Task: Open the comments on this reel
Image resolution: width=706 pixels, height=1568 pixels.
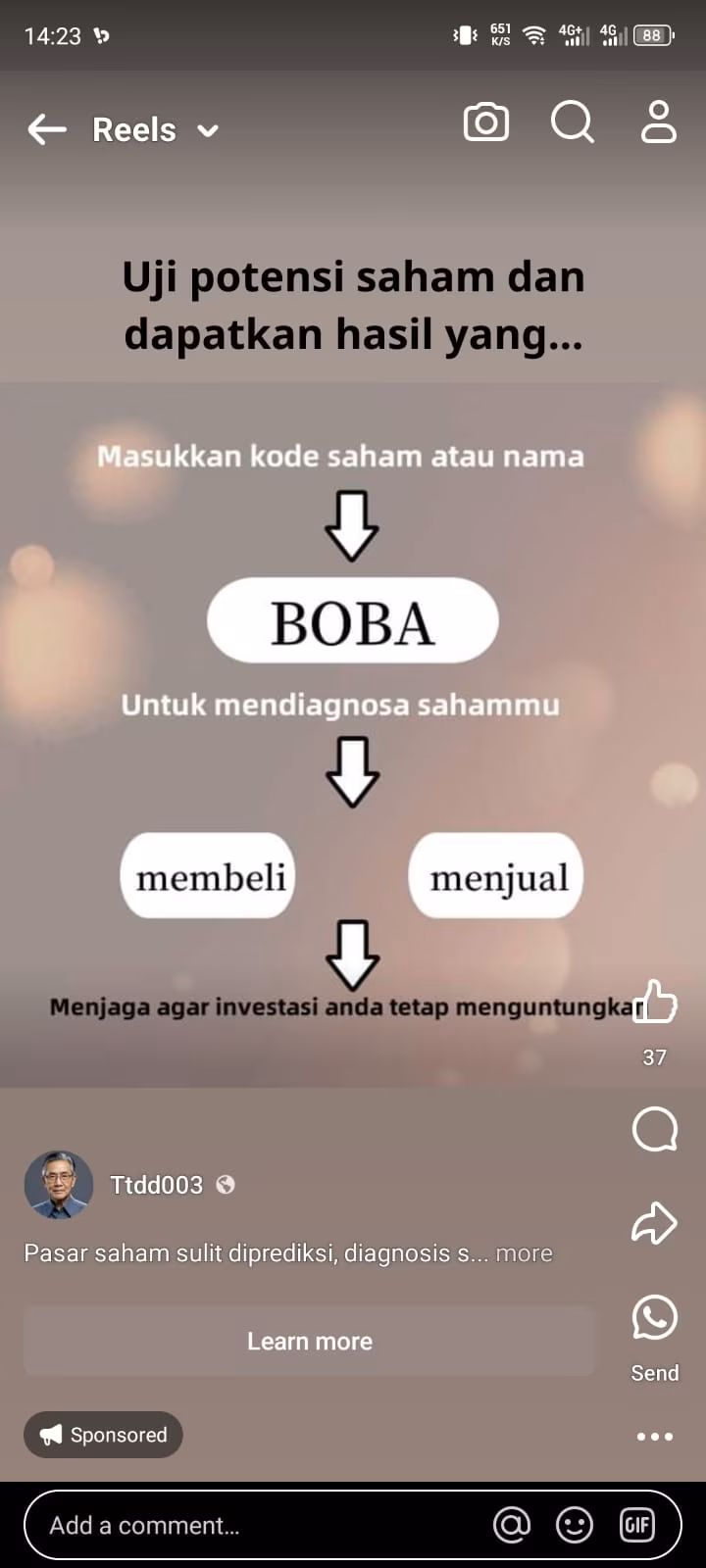Action: coord(655,1129)
